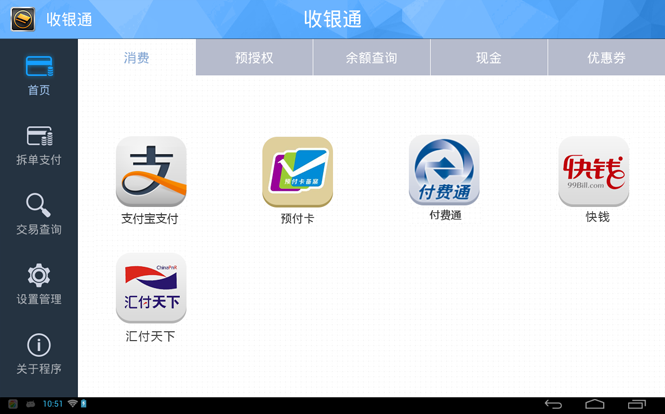This screenshot has width=665, height=414.
Task: Select the 优惠券 tab
Action: coord(606,58)
